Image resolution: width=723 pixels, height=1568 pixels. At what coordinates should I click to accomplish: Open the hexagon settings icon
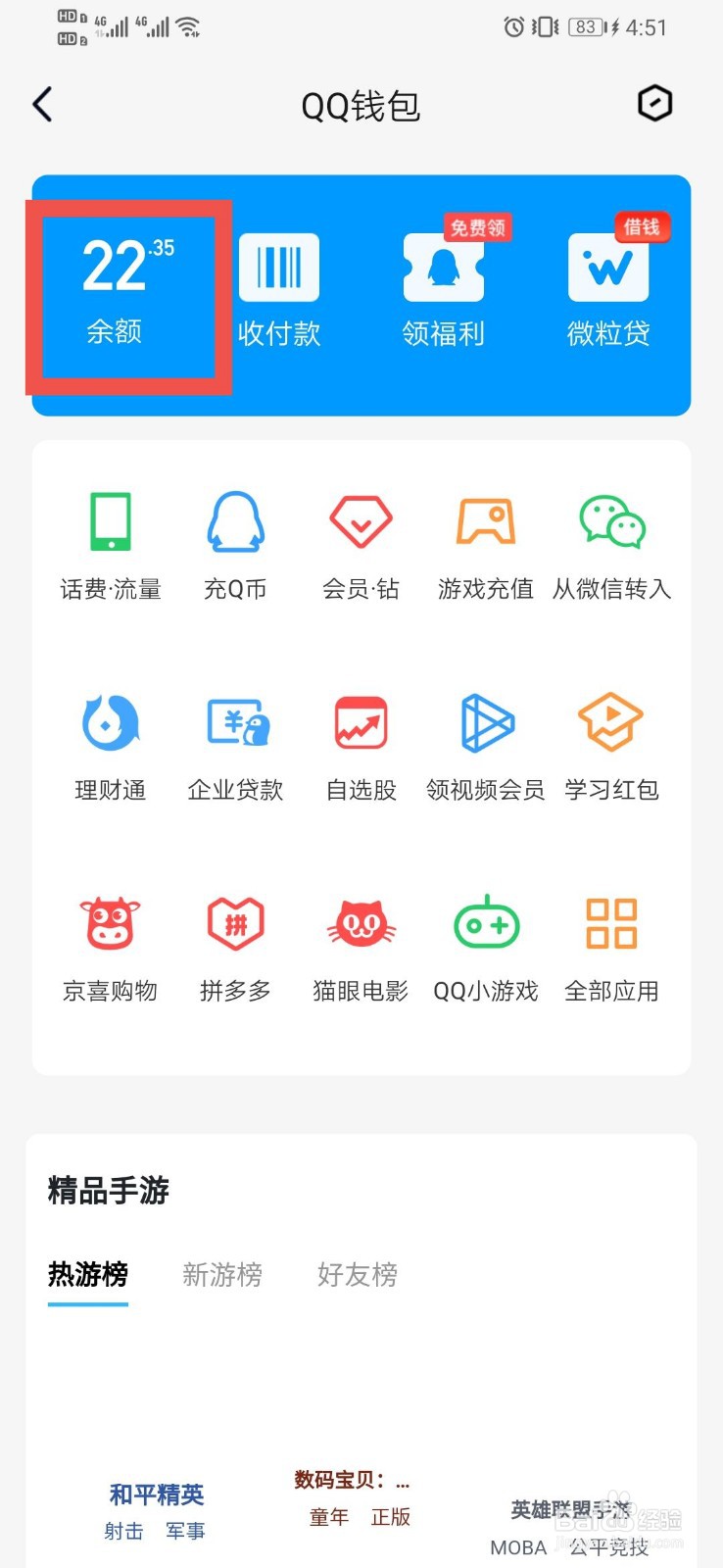(654, 103)
